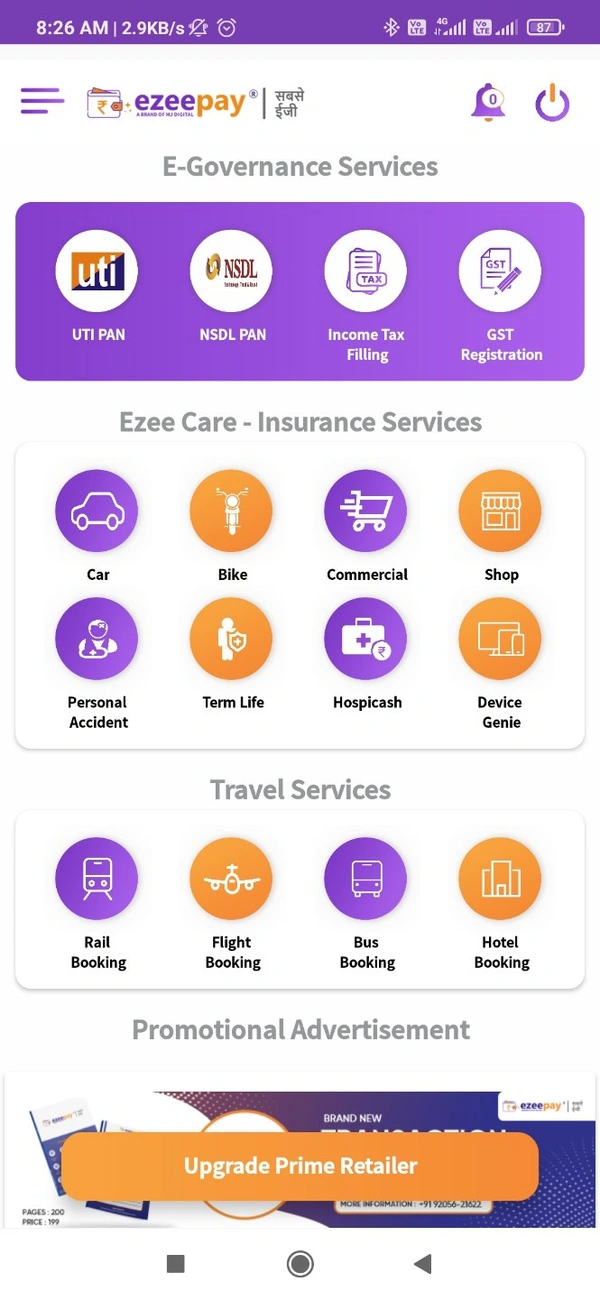The width and height of the screenshot is (600, 1299).
Task: Open Bike insurance
Action: click(x=232, y=511)
